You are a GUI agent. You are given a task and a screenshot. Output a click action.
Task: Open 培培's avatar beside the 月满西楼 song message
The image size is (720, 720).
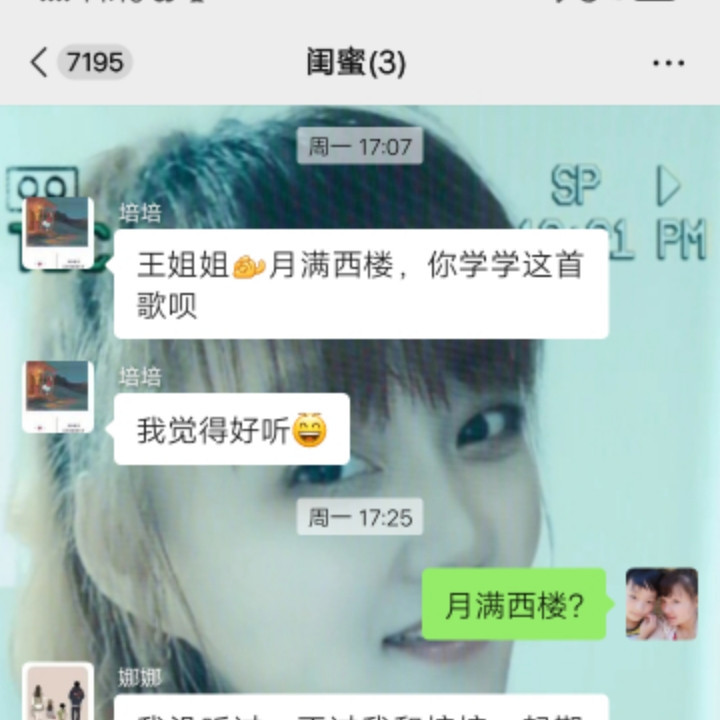pyautogui.click(x=58, y=233)
